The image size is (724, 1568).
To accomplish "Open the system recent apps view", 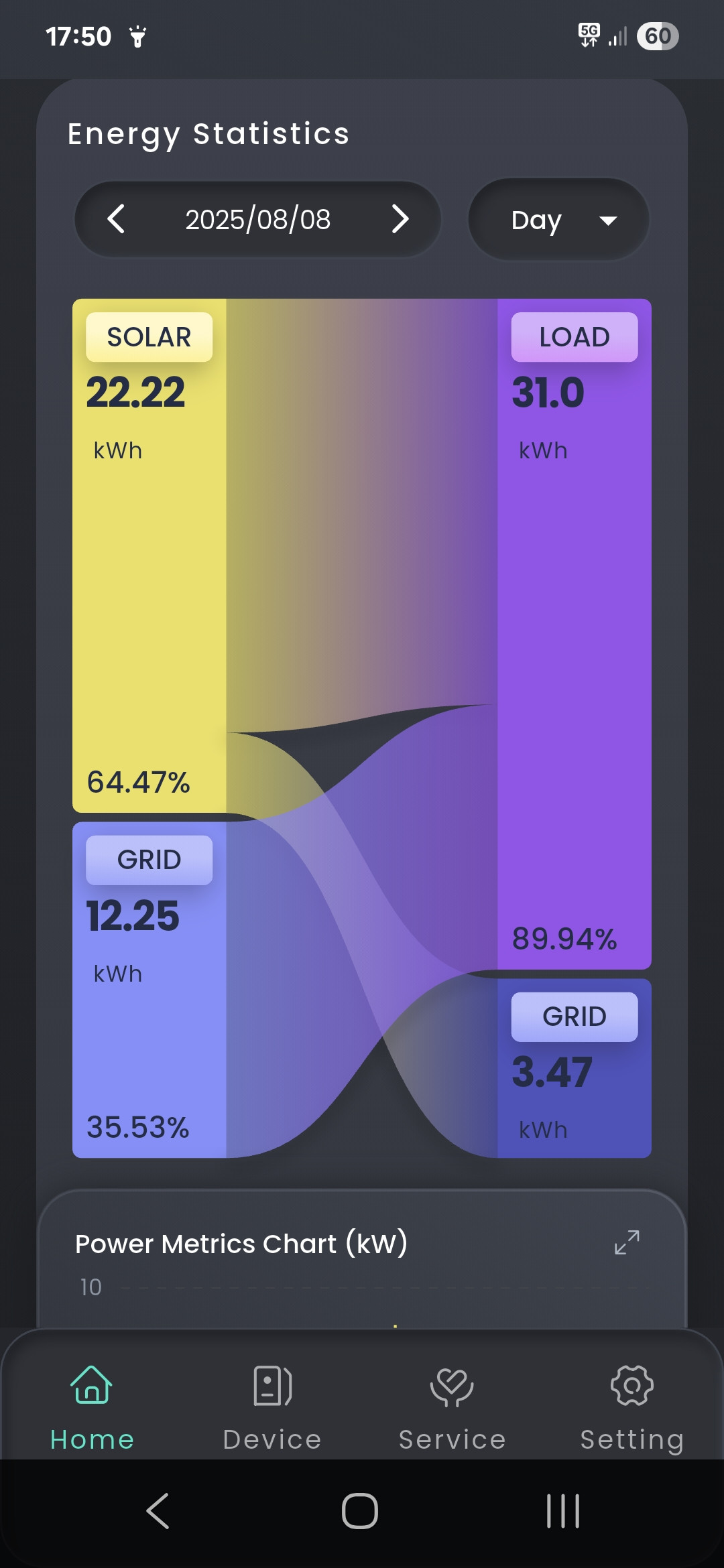I will click(x=563, y=1511).
